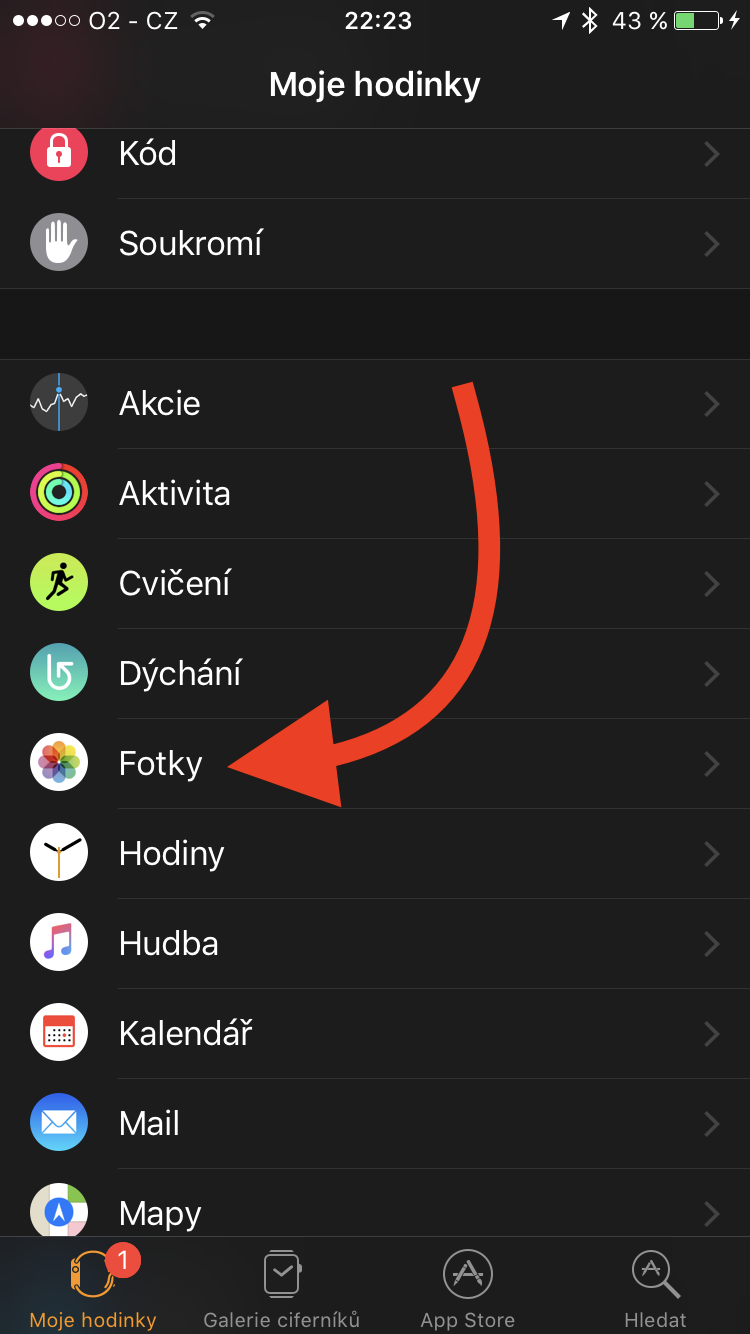Select the Mail row
The width and height of the screenshot is (750, 1334).
pyautogui.click(x=375, y=1124)
